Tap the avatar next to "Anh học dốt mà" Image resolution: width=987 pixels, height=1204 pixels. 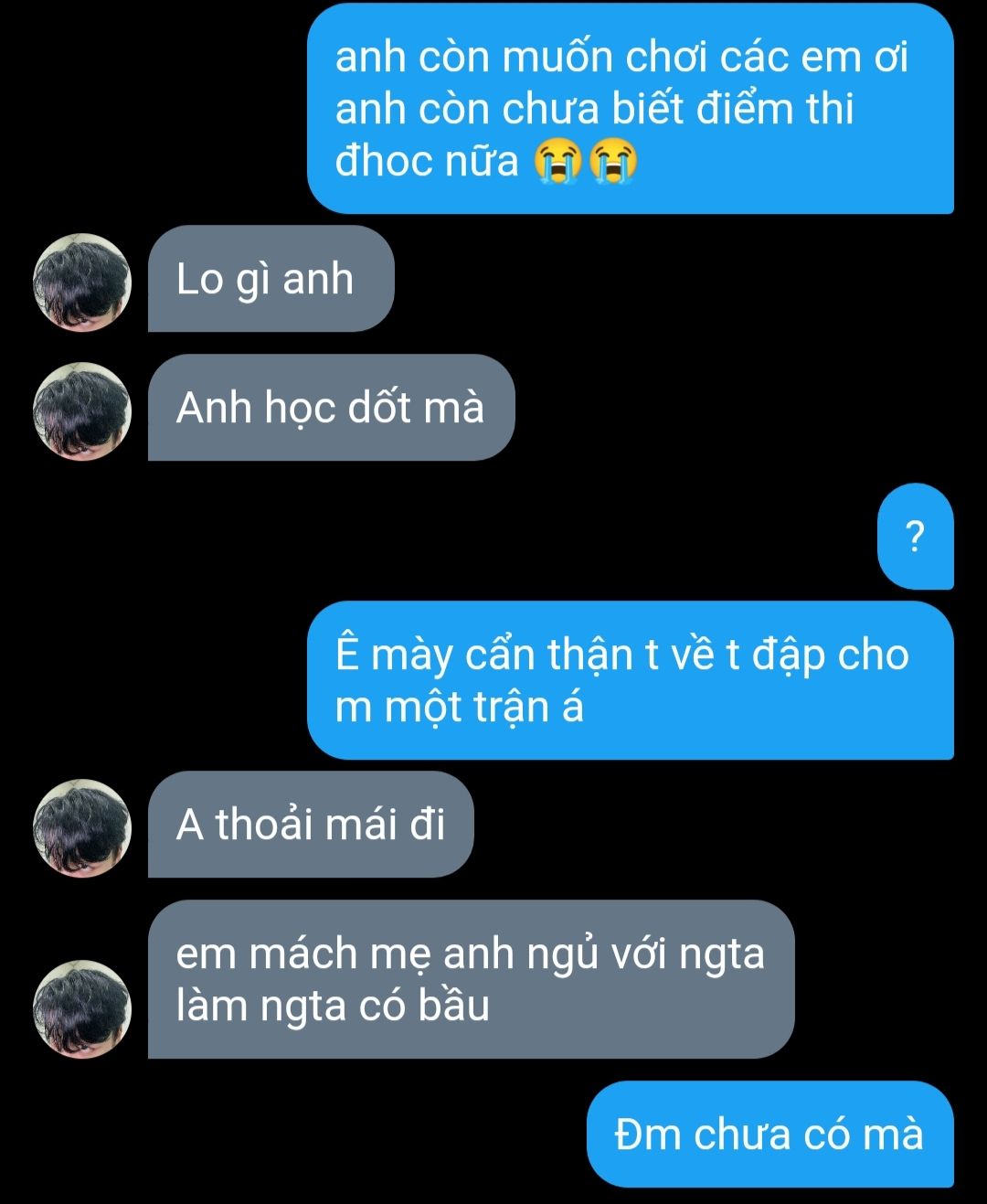click(x=82, y=411)
